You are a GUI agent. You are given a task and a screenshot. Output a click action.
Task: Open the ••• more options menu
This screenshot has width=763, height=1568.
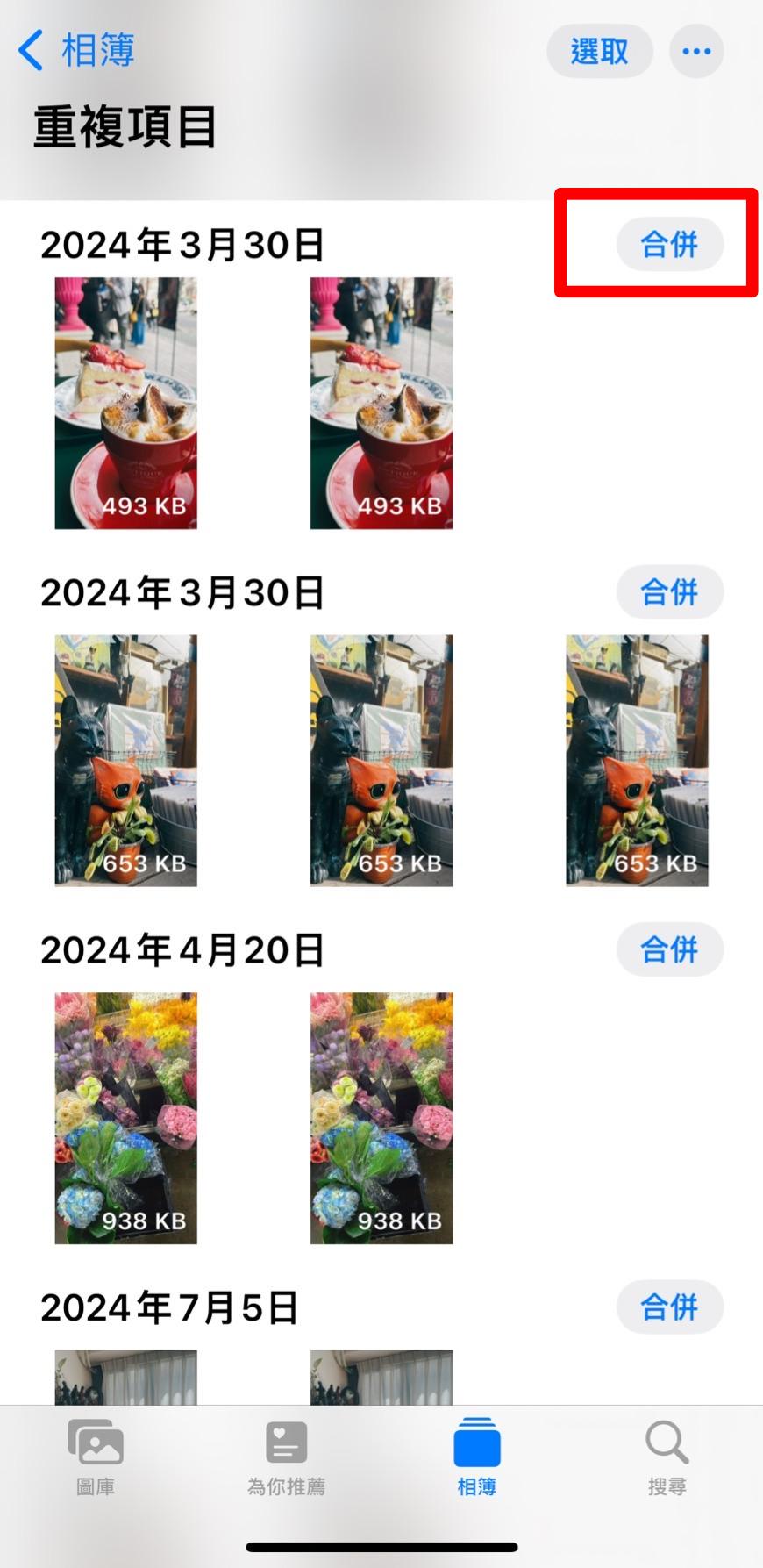(x=696, y=51)
